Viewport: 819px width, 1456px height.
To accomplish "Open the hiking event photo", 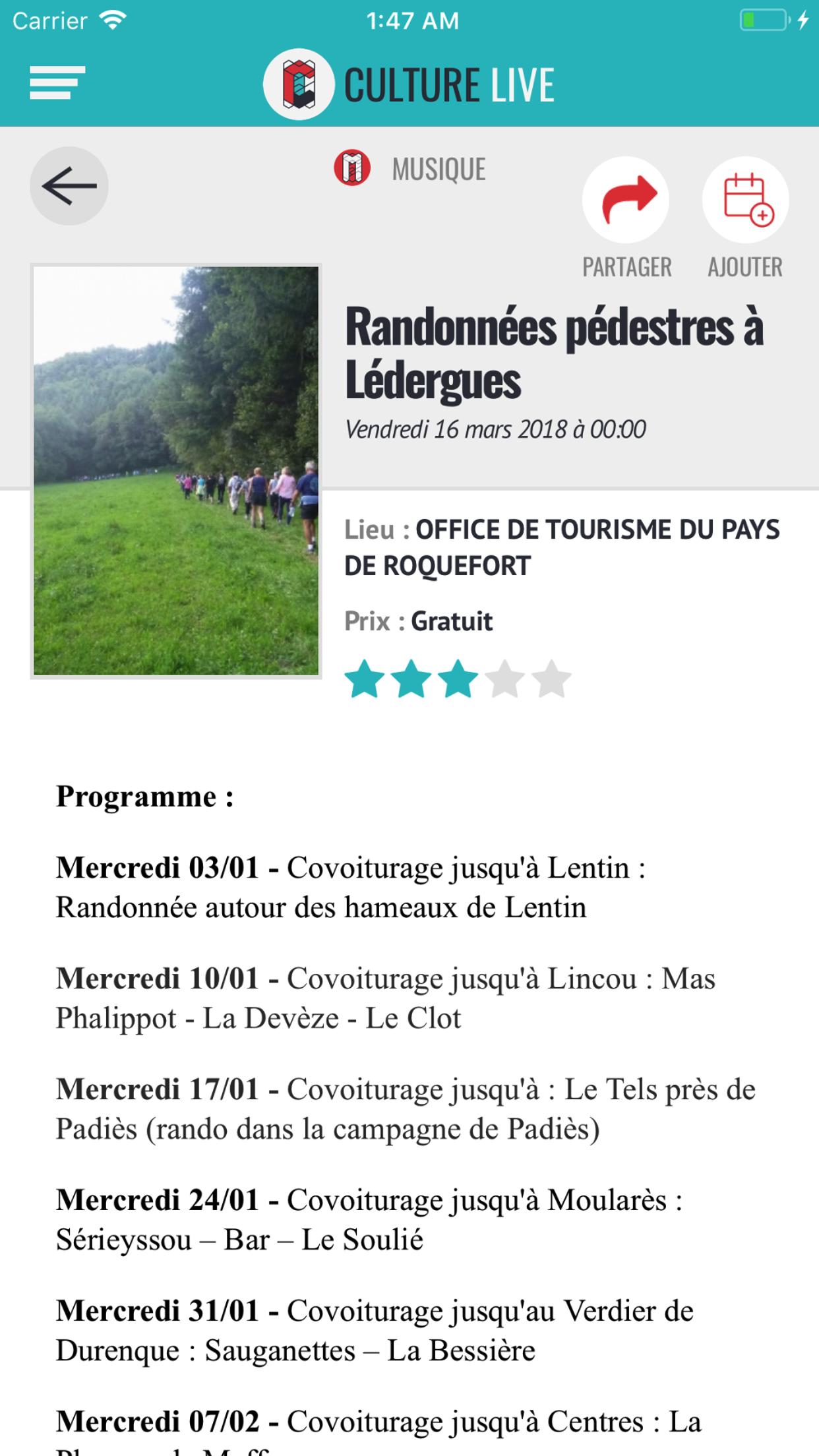I will tap(176, 471).
